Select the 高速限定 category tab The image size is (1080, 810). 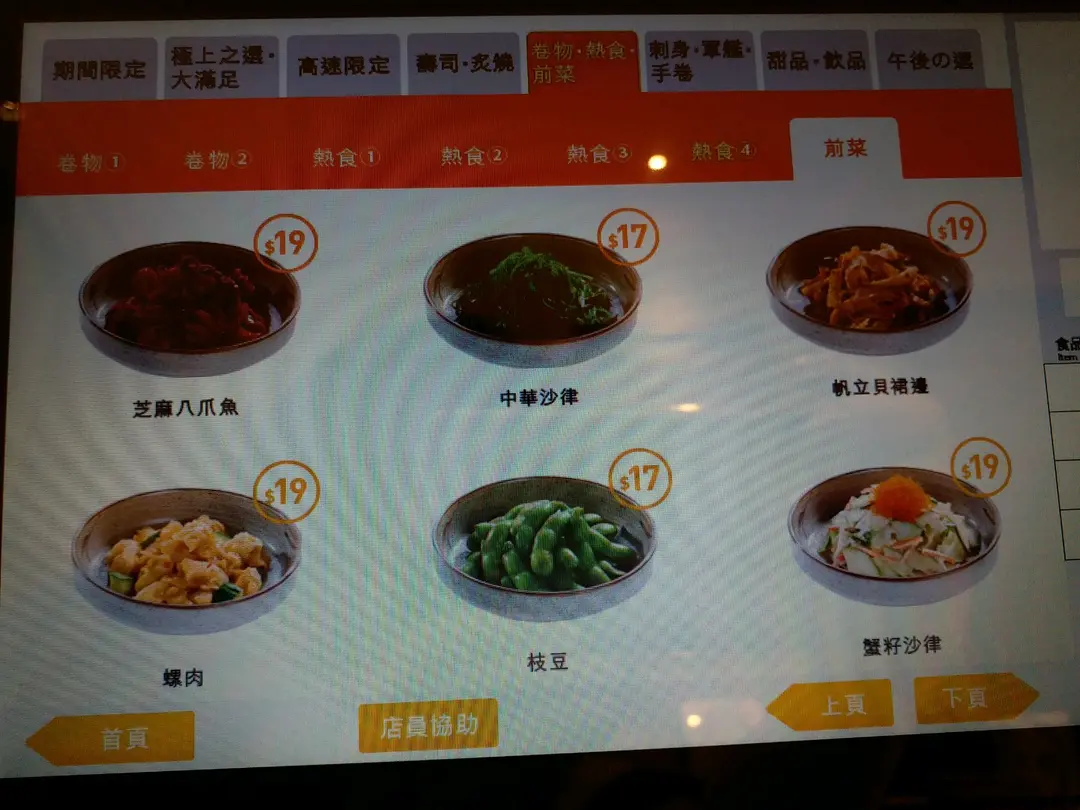coord(343,66)
